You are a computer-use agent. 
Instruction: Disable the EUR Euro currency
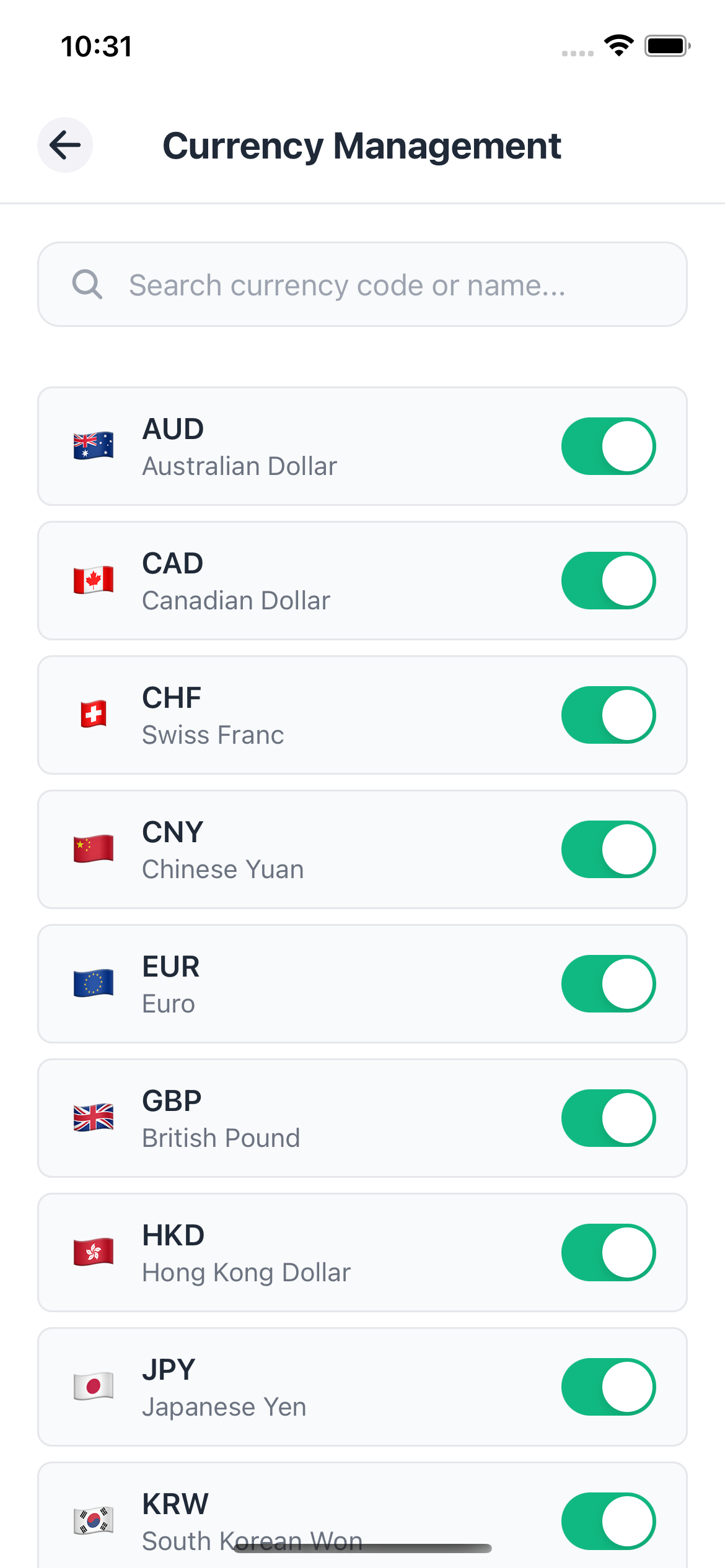[608, 984]
